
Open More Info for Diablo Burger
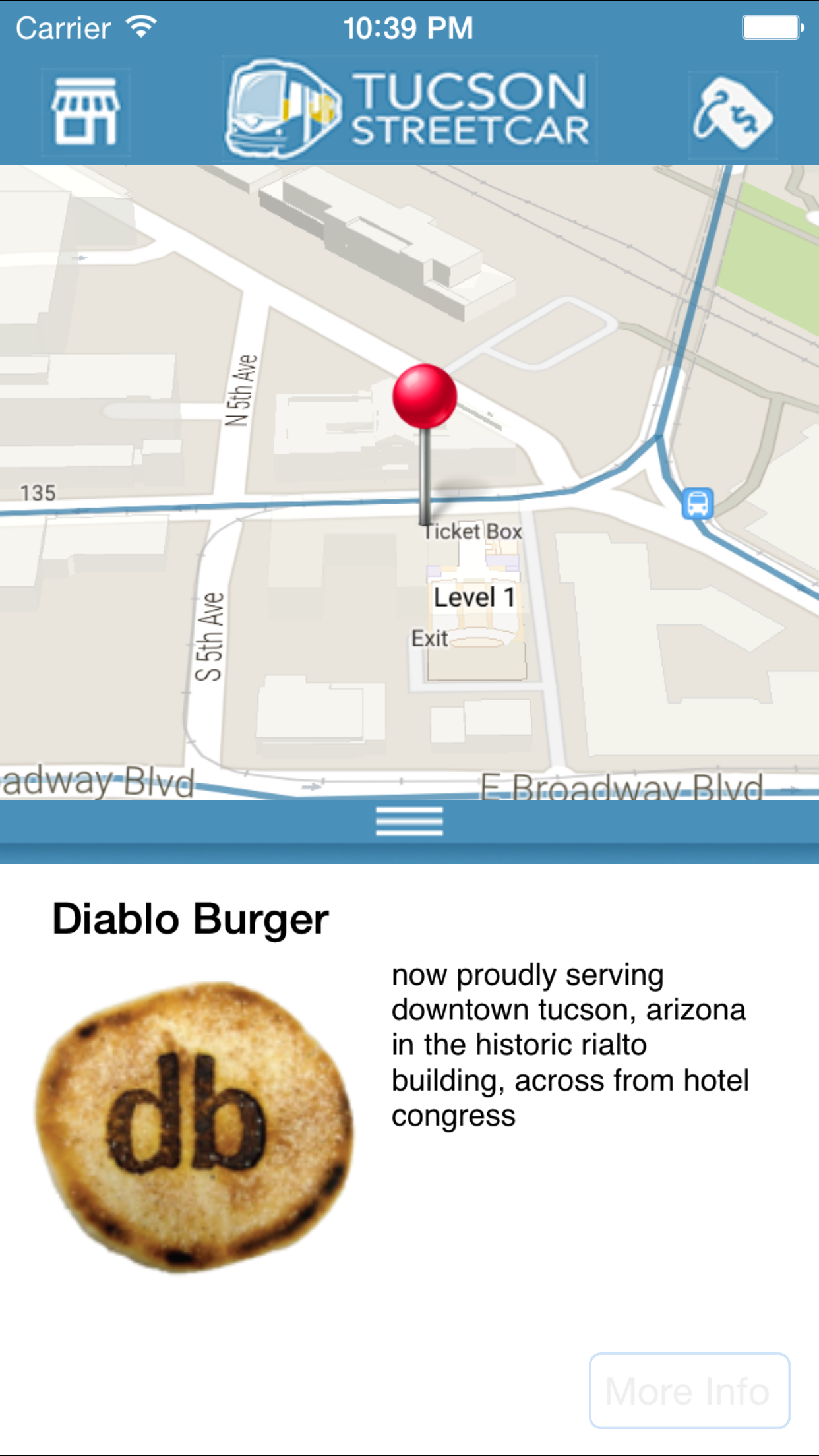click(689, 1391)
